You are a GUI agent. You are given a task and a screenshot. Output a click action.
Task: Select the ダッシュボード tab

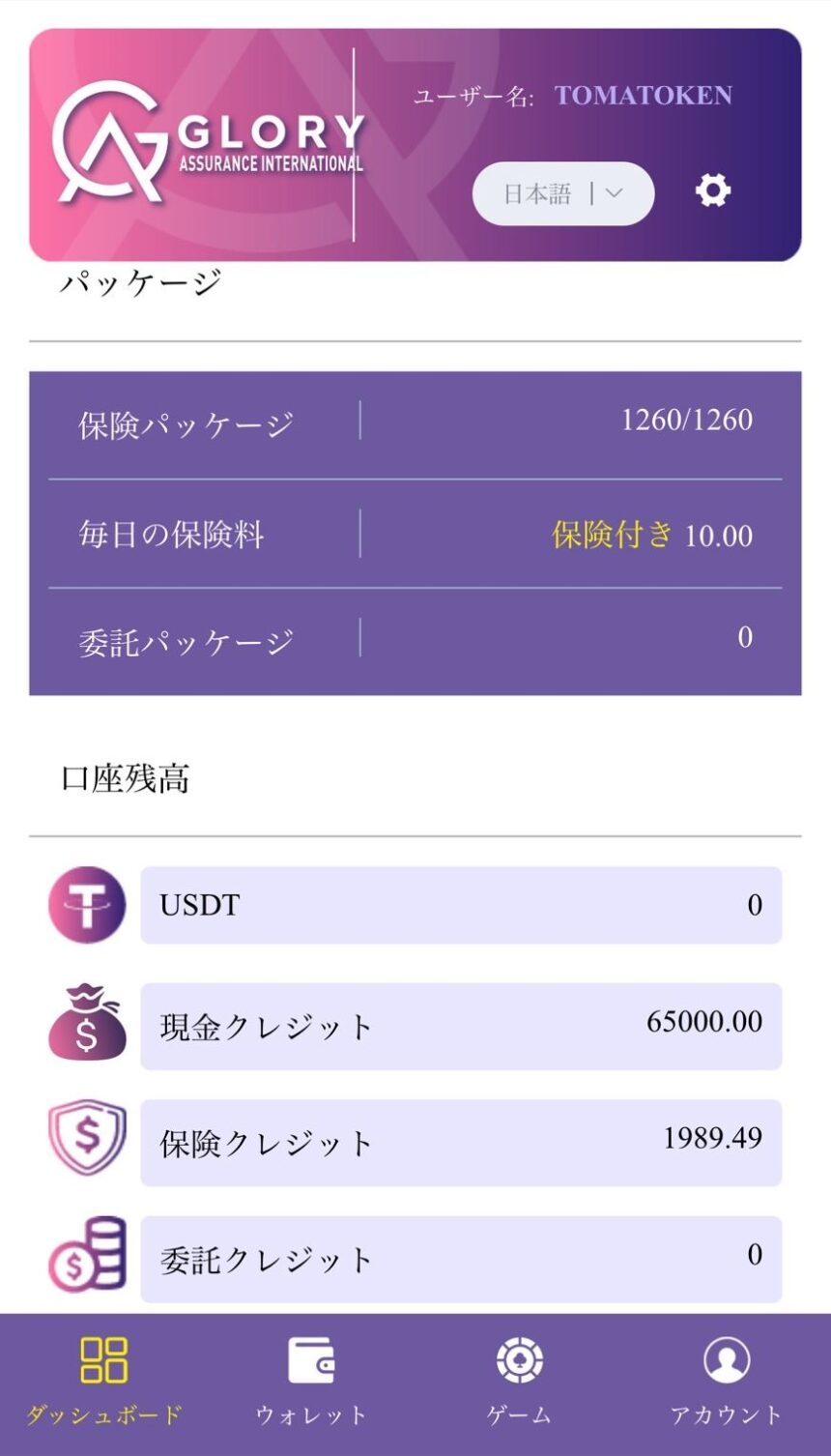click(x=103, y=1381)
